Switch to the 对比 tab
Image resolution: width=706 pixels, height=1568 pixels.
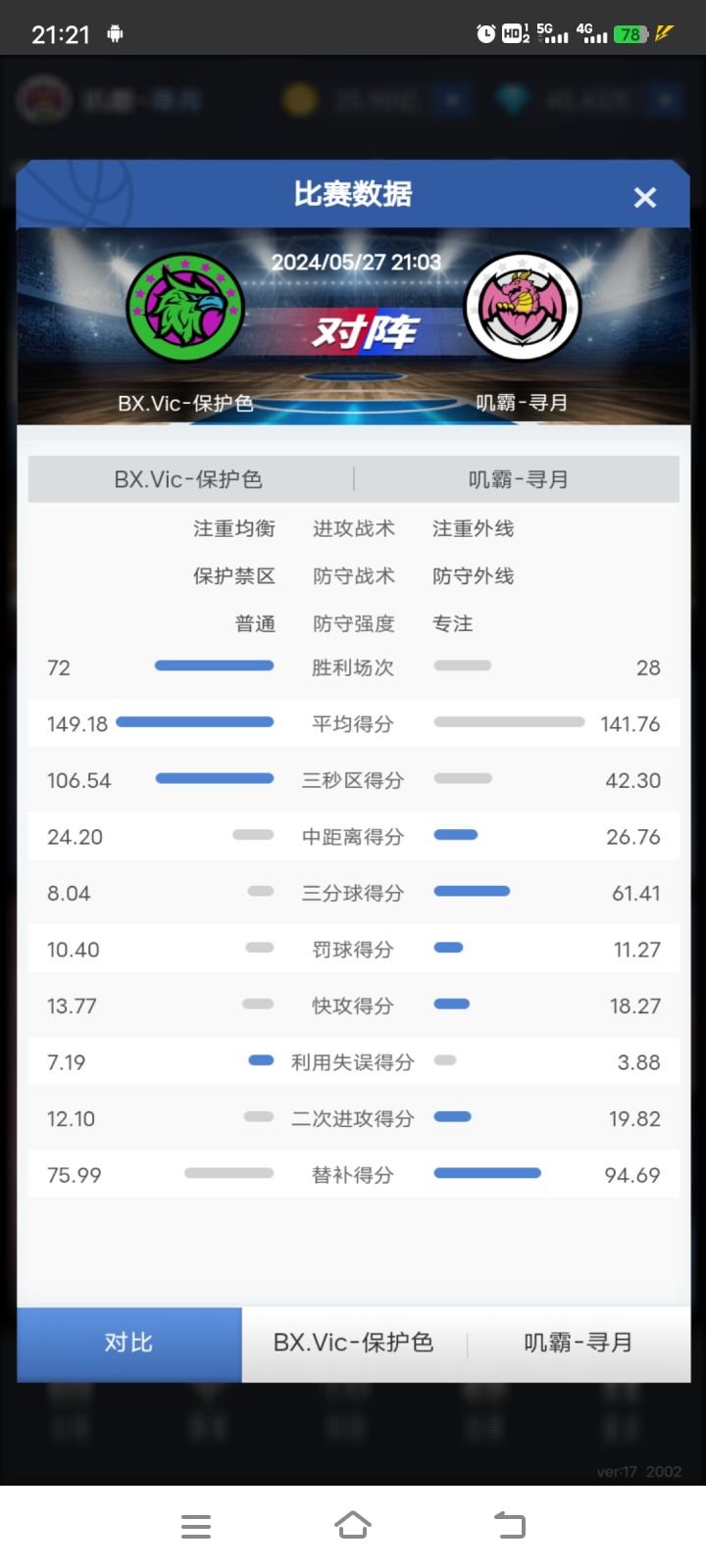point(129,1344)
